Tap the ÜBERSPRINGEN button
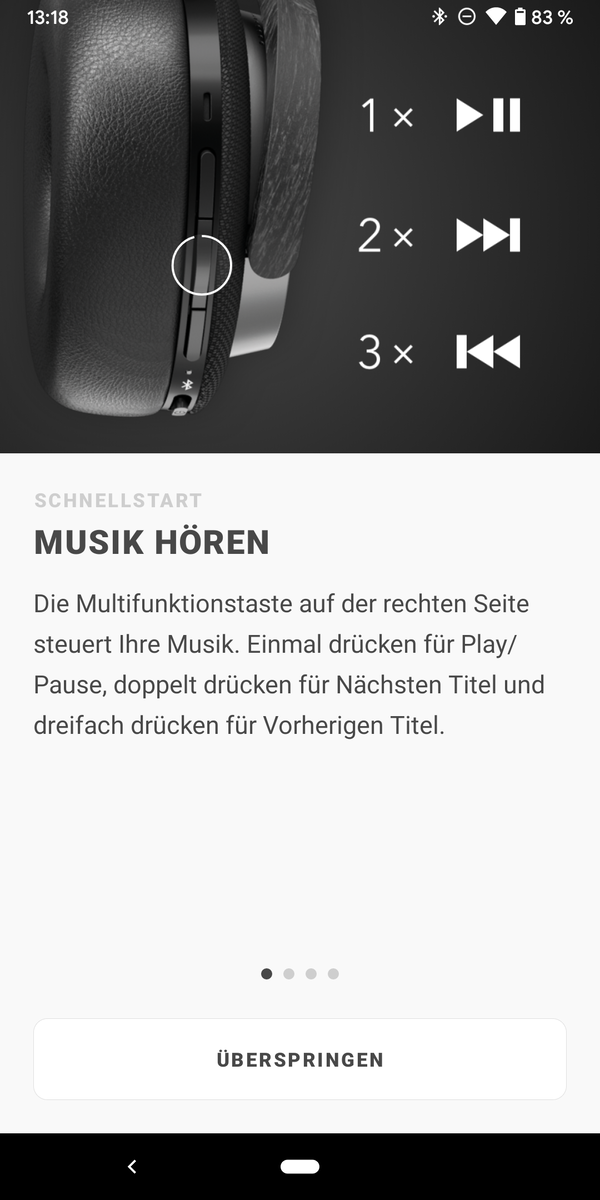 point(300,1059)
